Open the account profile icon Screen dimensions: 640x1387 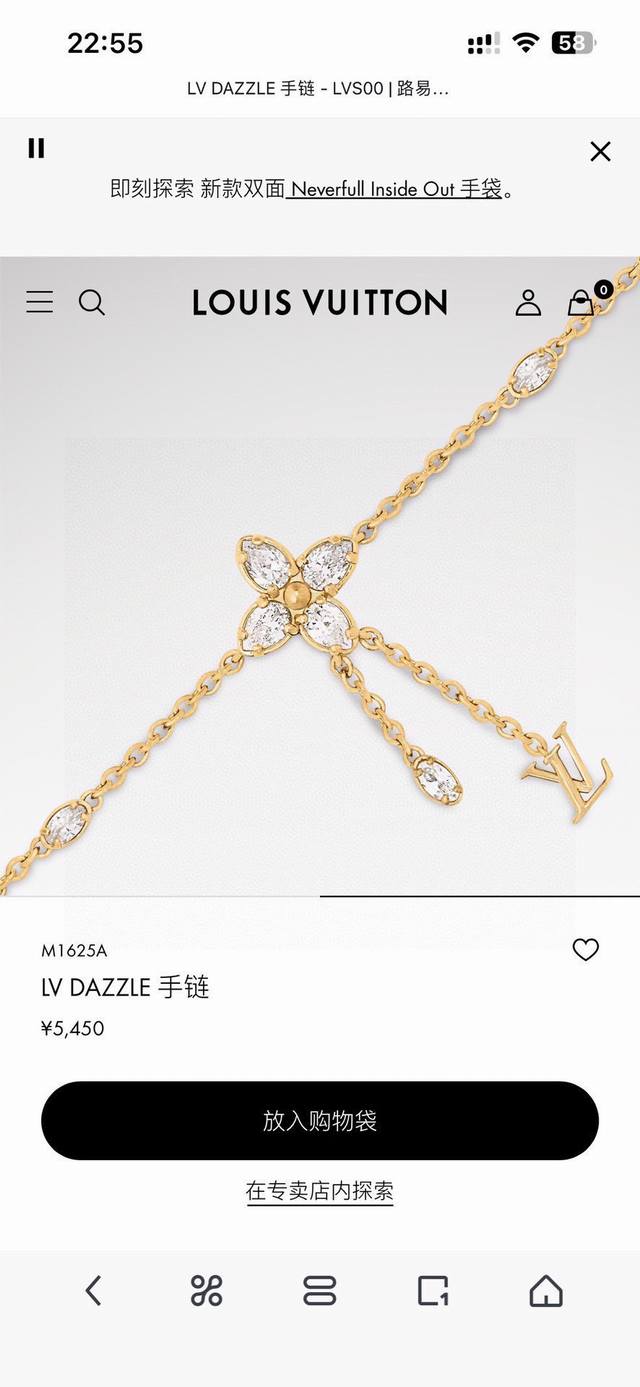click(528, 302)
